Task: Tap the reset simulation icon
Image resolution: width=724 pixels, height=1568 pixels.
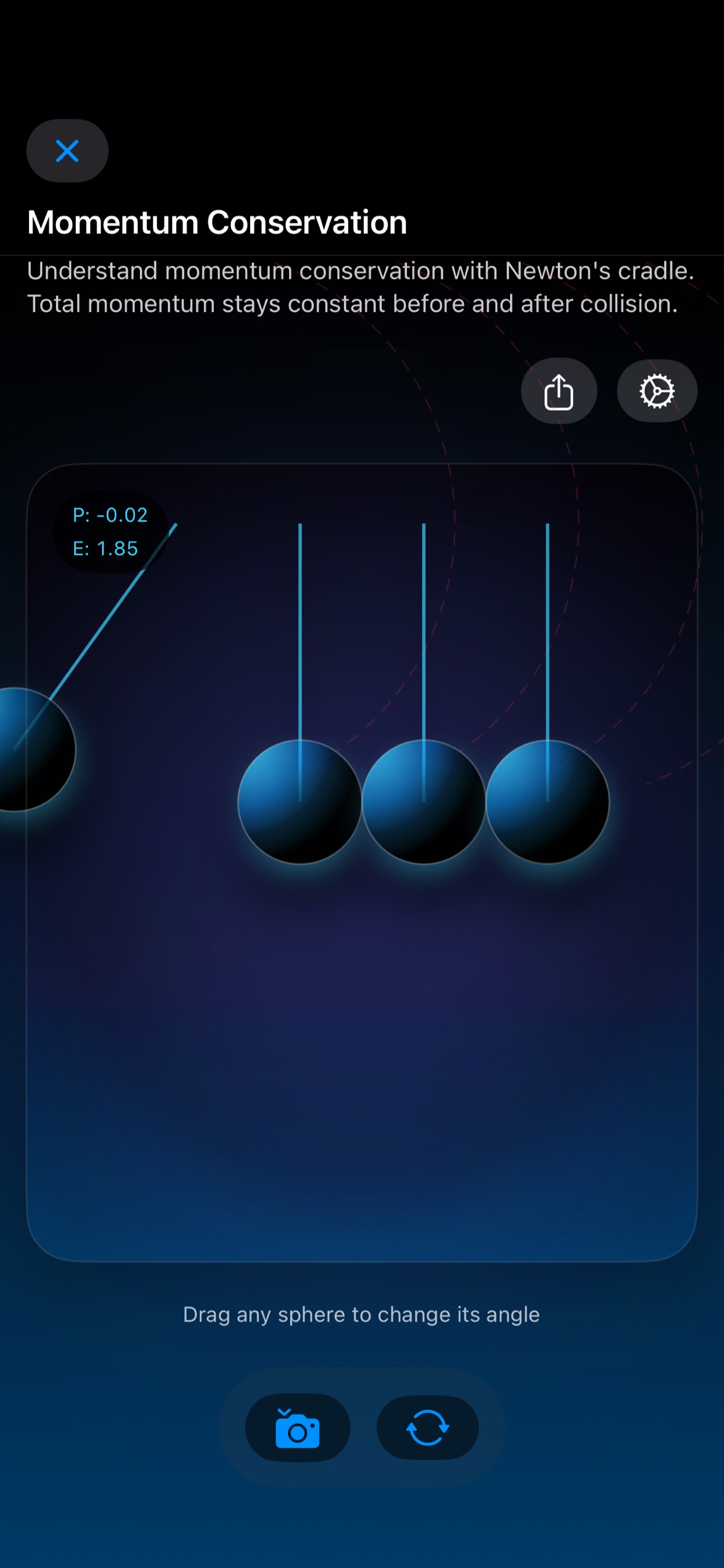Action: point(427,1428)
